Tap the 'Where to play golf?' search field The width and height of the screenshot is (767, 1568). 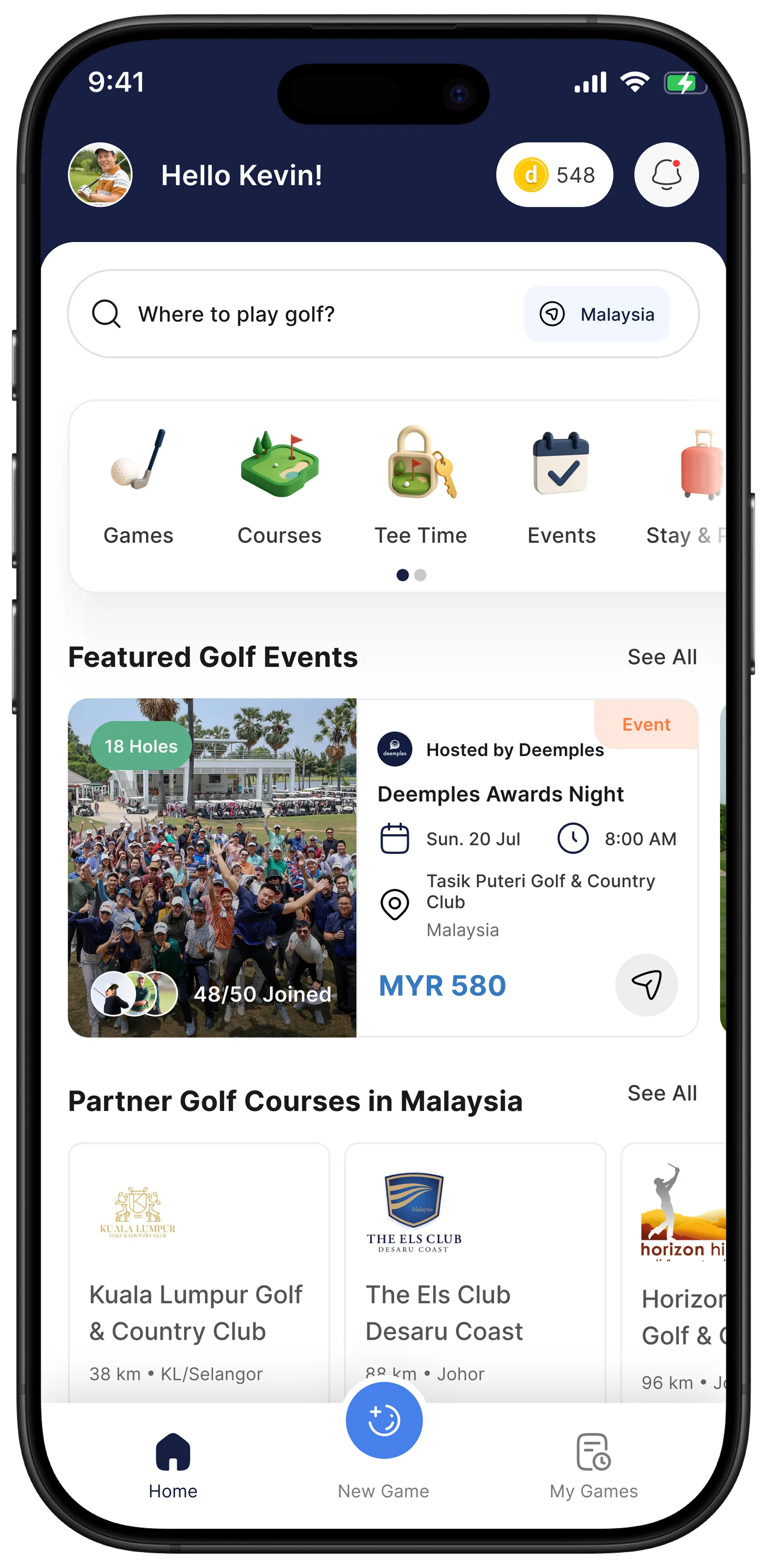pyautogui.click(x=292, y=314)
